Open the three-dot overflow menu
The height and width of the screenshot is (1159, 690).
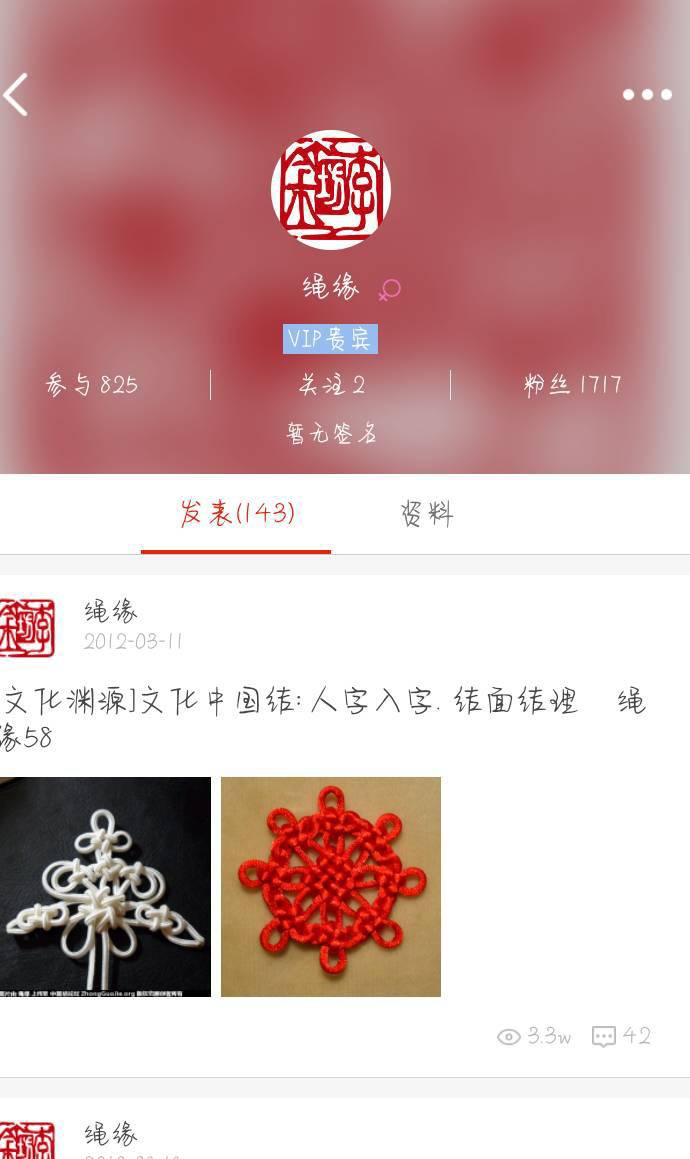[x=647, y=95]
